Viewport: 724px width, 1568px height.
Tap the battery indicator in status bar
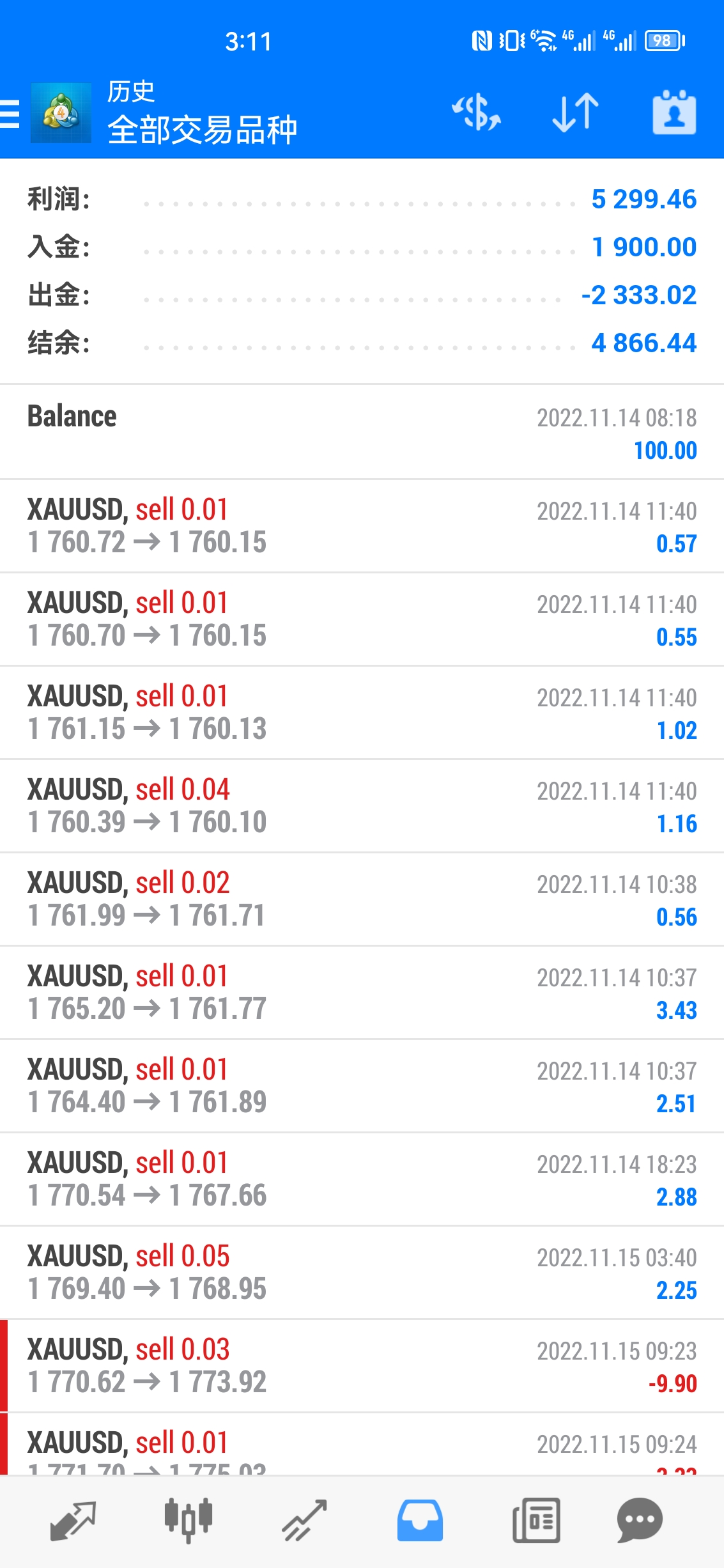661,41
